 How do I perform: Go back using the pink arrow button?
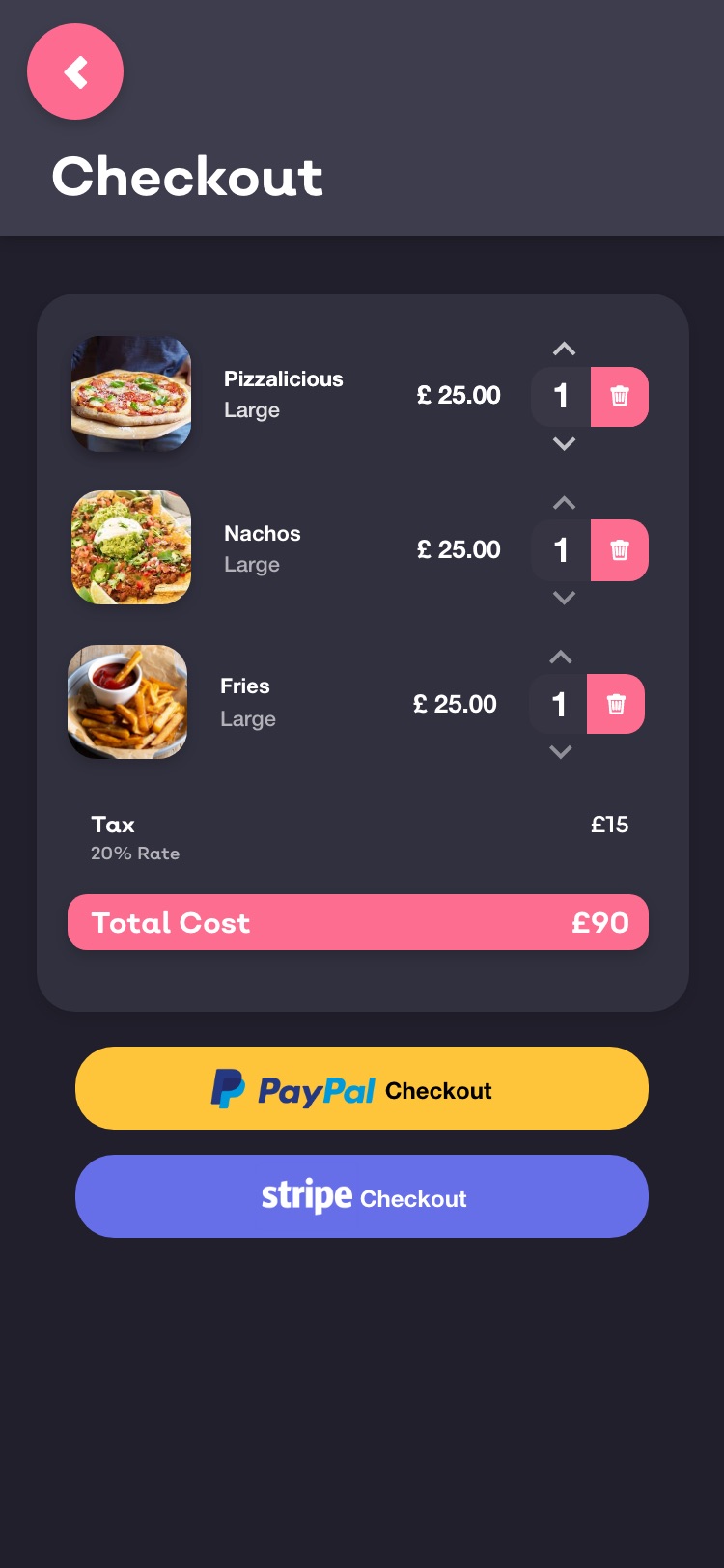coord(75,72)
